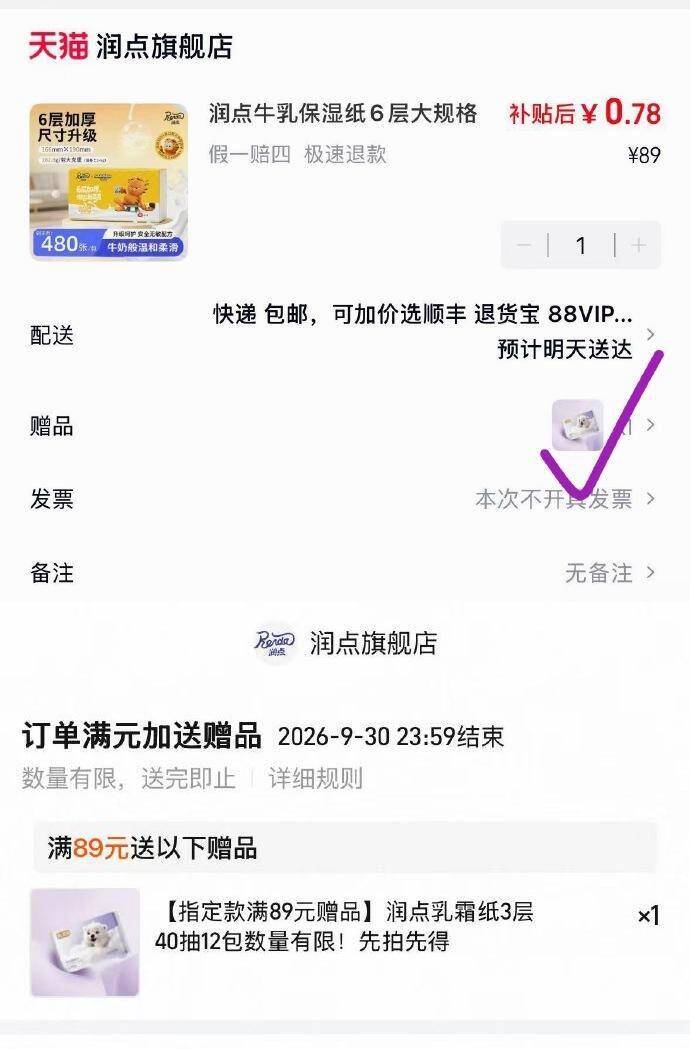Screen dimensions: 690x1049
Task: Open 详细规则 detailed rules link
Action: coord(315,778)
